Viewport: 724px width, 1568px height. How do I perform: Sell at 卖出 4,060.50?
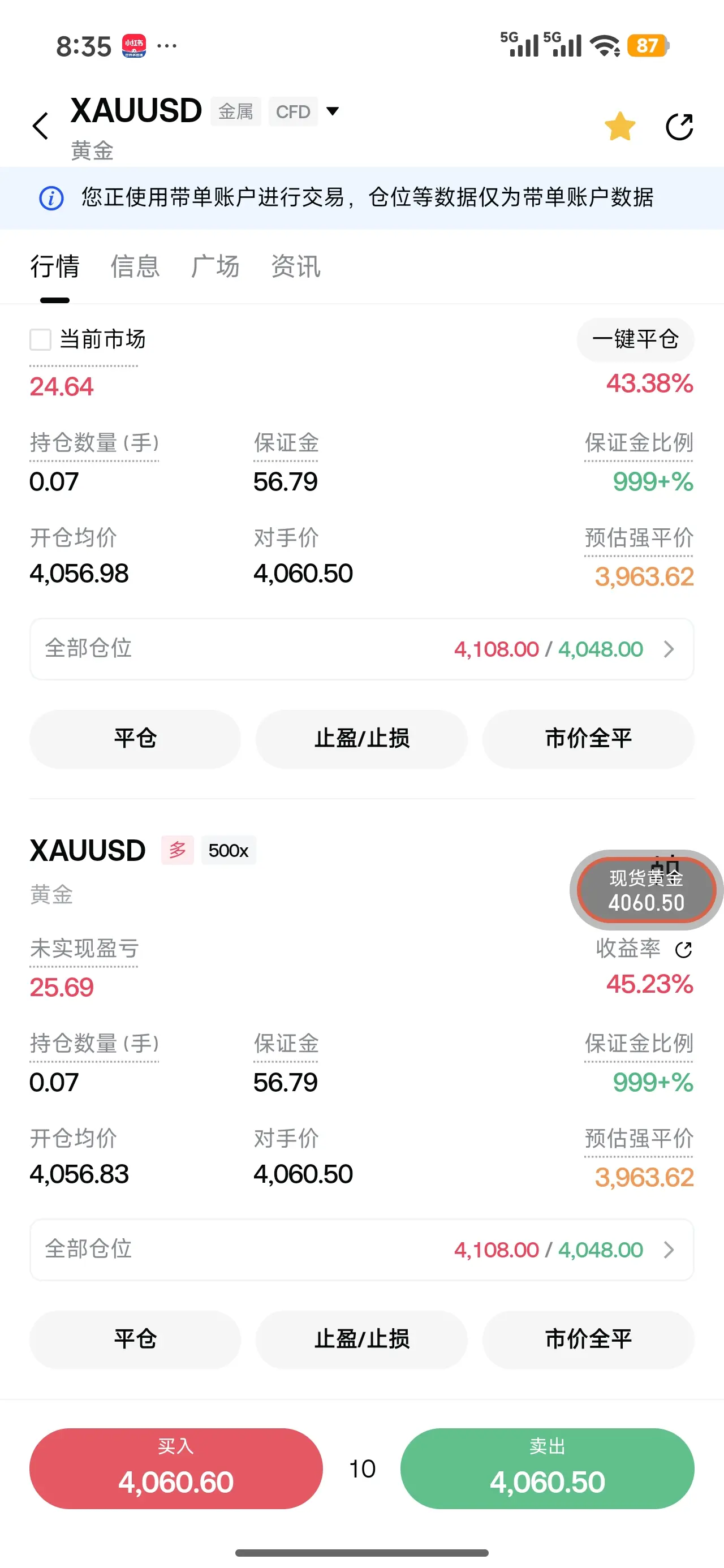click(547, 1468)
